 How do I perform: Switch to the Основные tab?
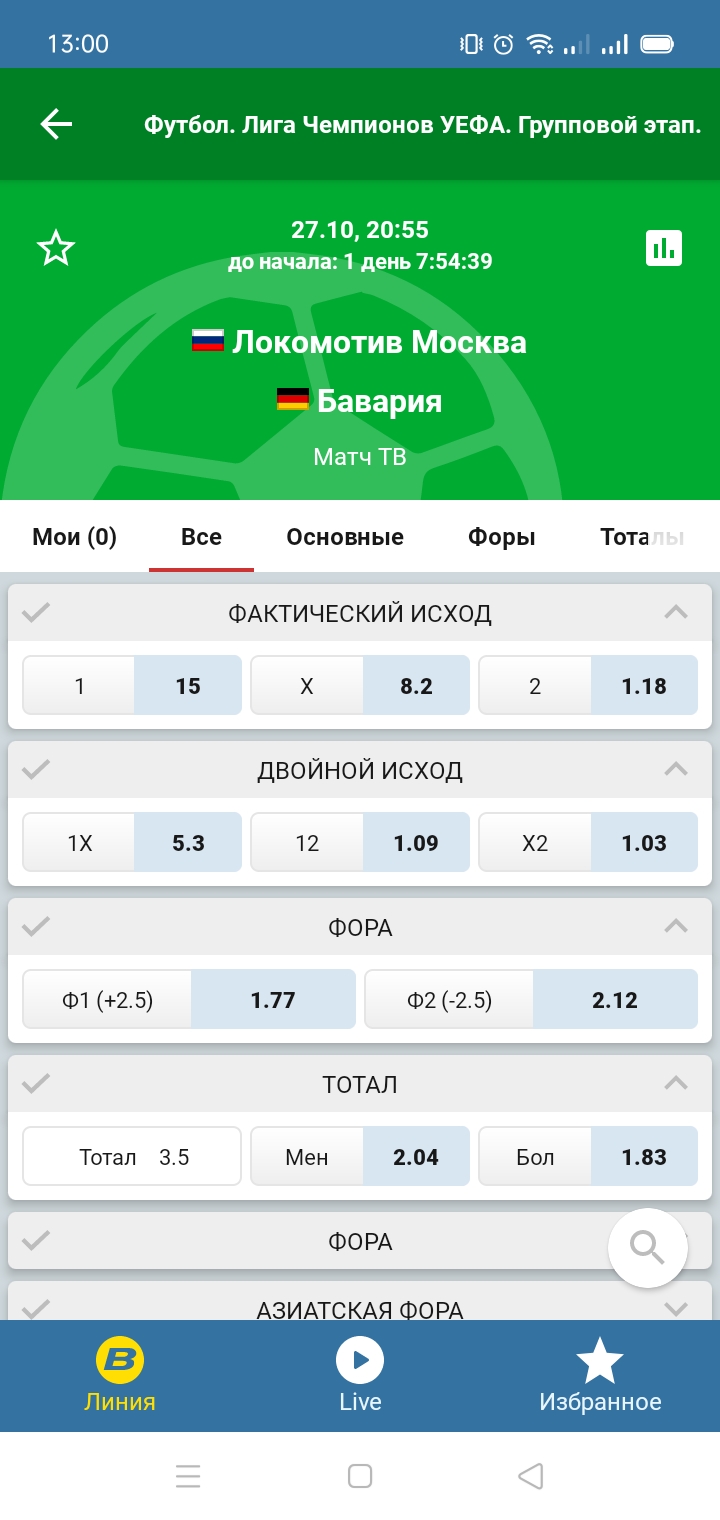click(345, 537)
